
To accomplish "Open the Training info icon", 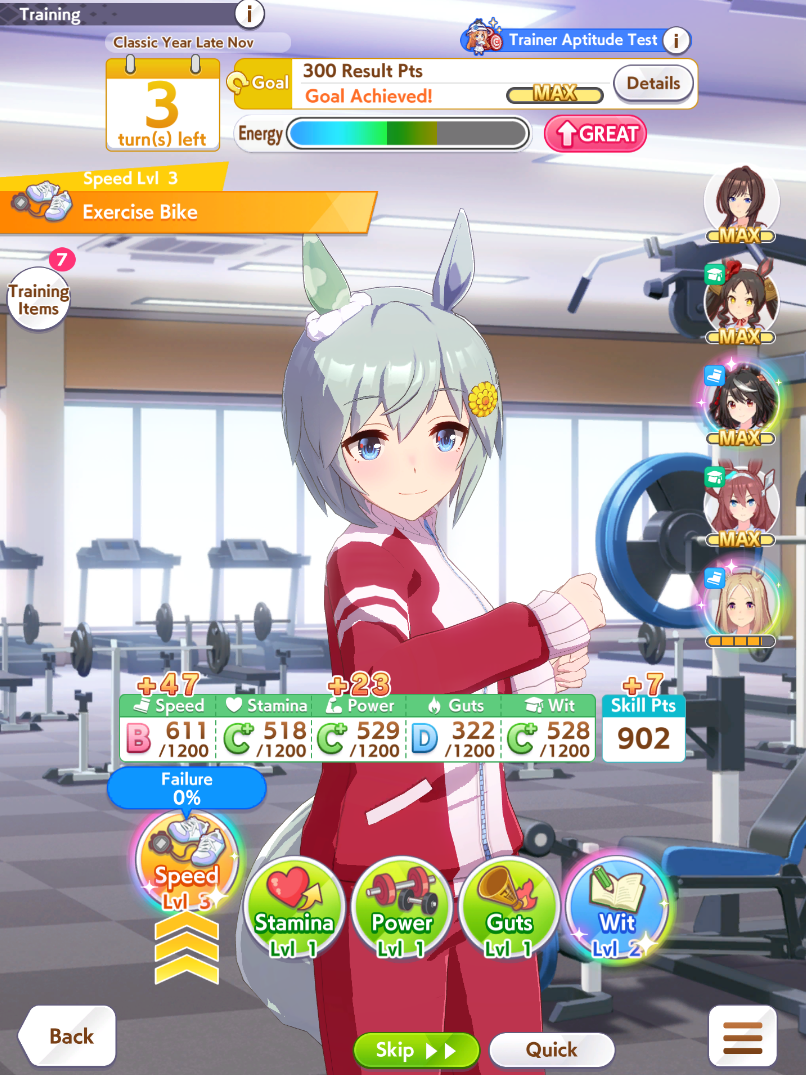I will [x=249, y=13].
